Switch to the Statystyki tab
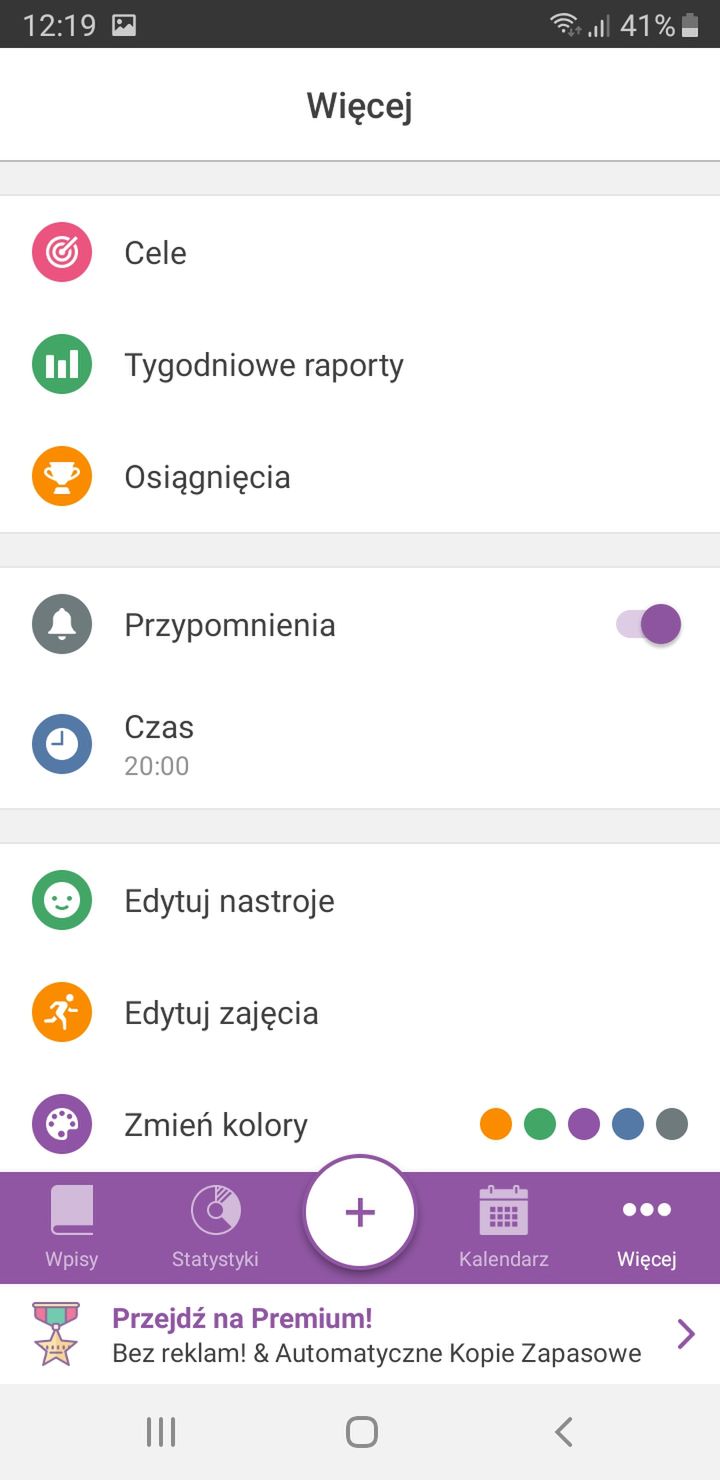 pyautogui.click(x=215, y=1228)
